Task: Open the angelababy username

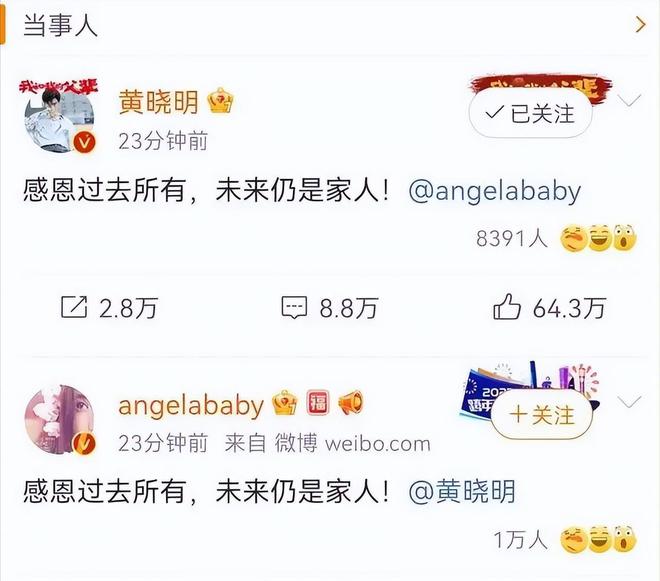Action: (191, 405)
